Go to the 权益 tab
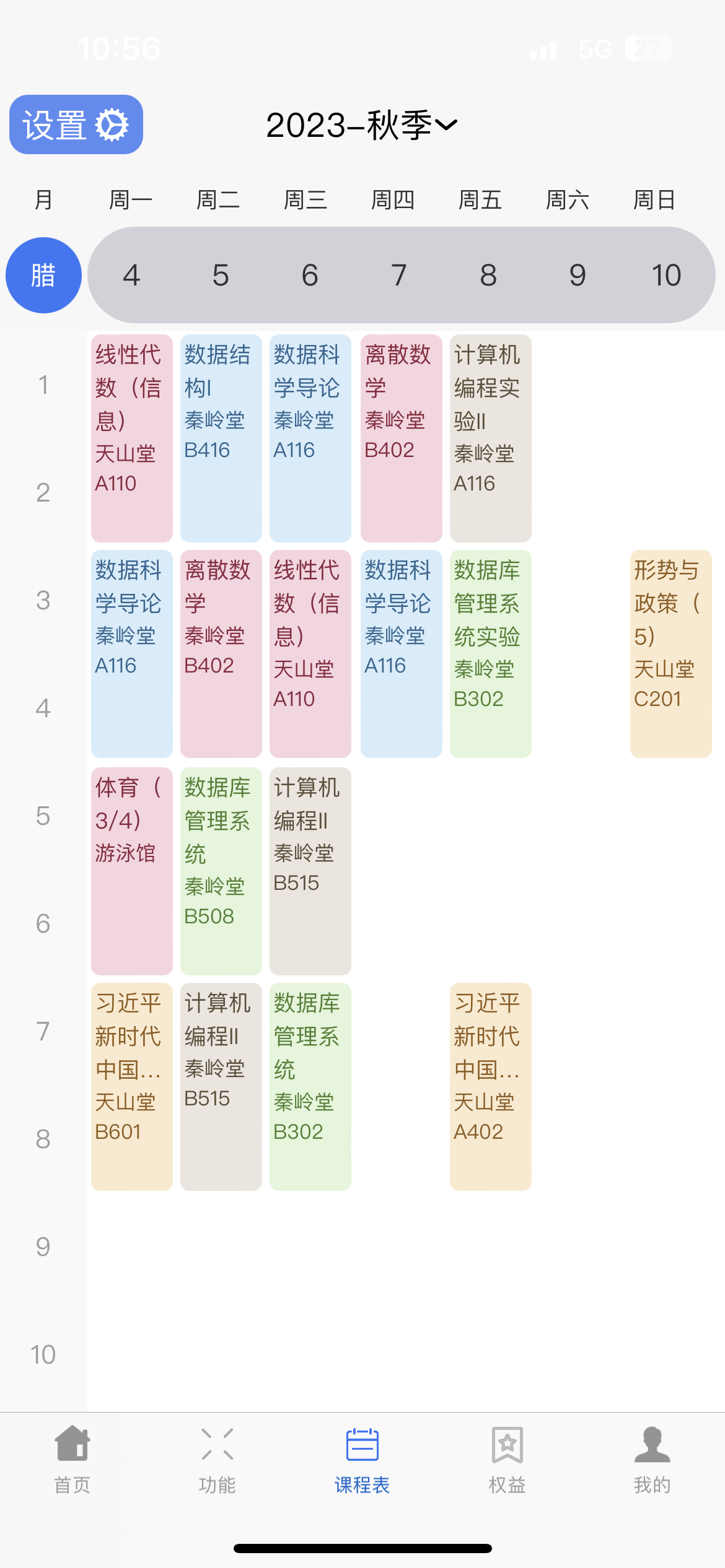 coord(507,1460)
